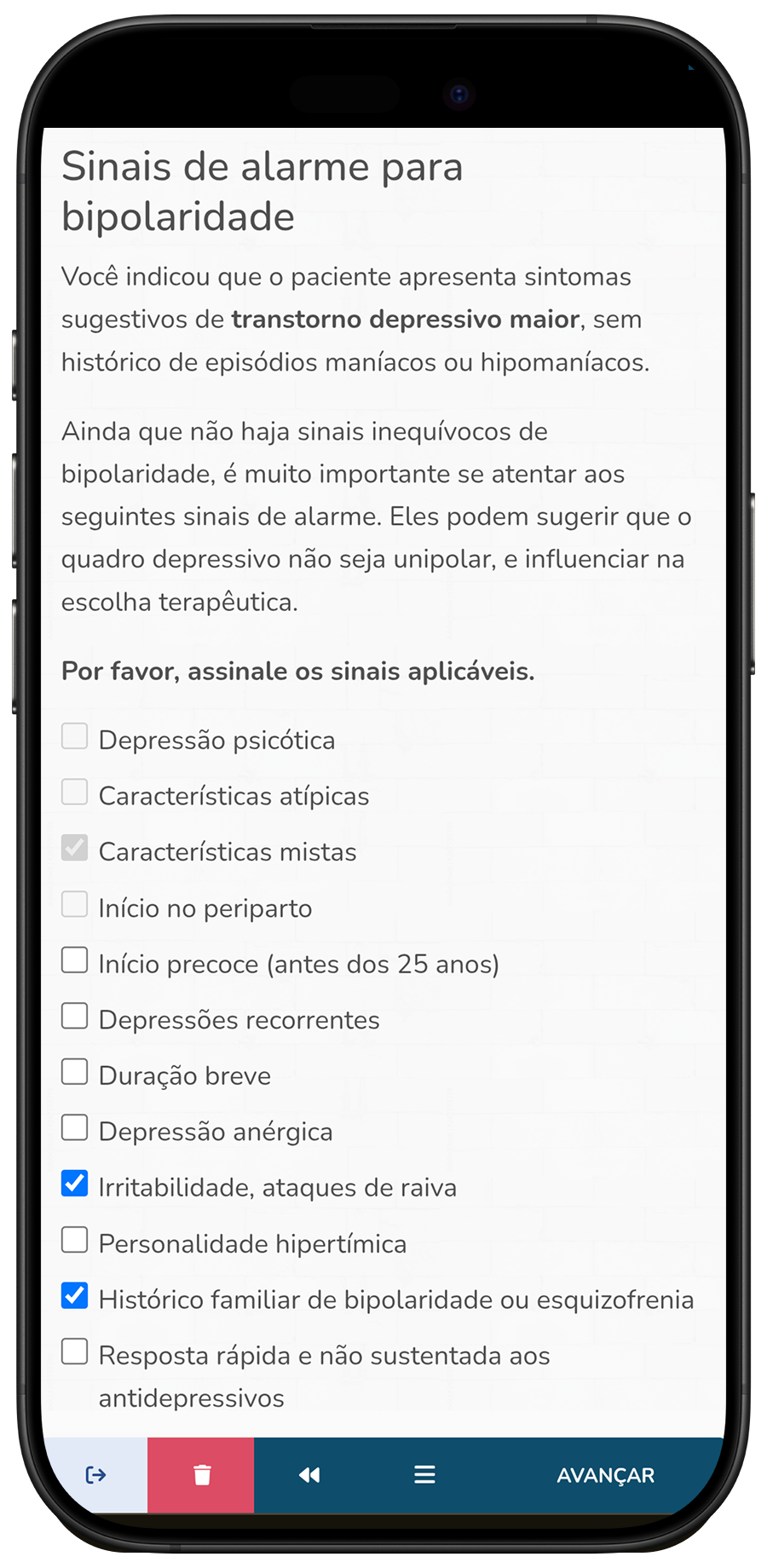This screenshot has height=1568, width=767.
Task: Open the hamburger menu icon
Action: pyautogui.click(x=424, y=1475)
